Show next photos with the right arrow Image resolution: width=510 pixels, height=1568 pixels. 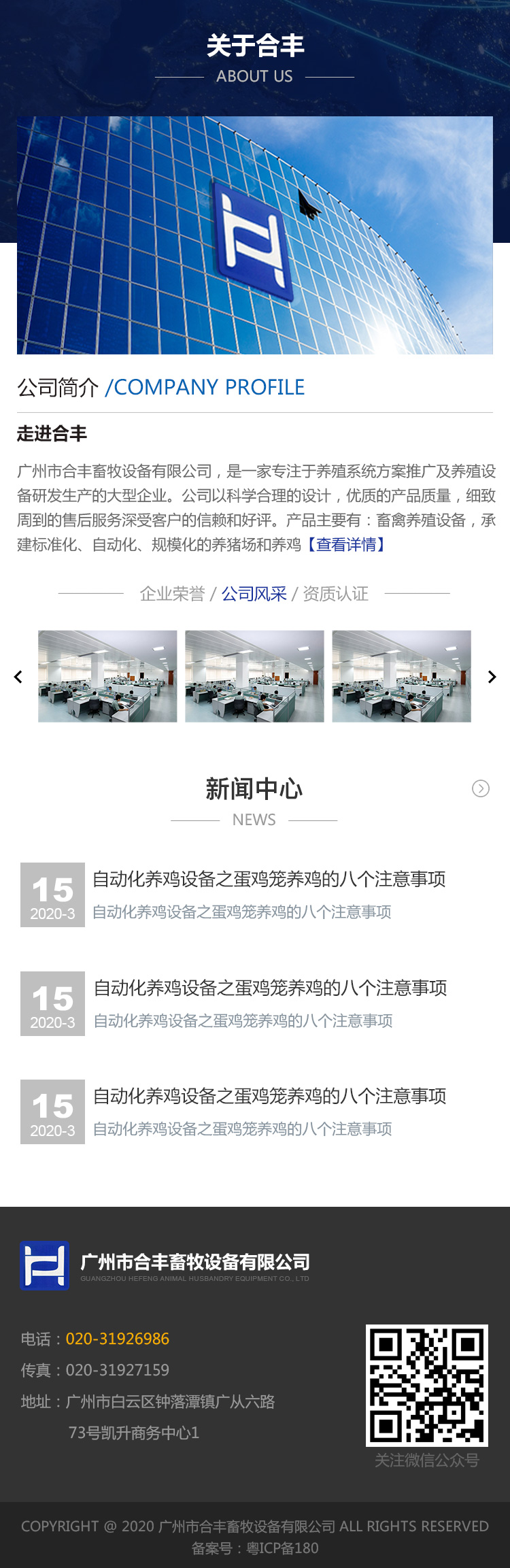click(x=492, y=677)
